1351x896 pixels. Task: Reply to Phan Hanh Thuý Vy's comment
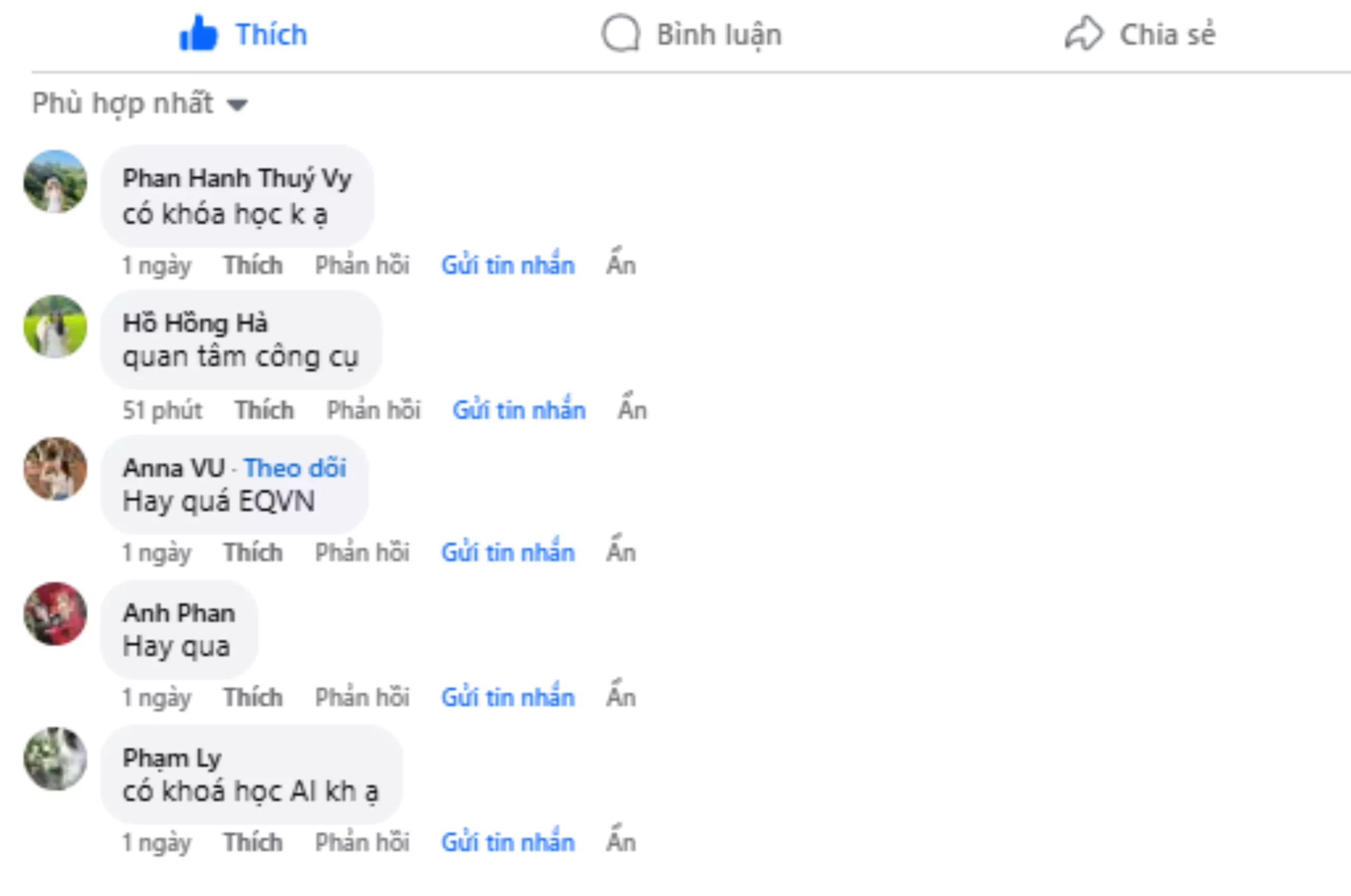click(361, 266)
